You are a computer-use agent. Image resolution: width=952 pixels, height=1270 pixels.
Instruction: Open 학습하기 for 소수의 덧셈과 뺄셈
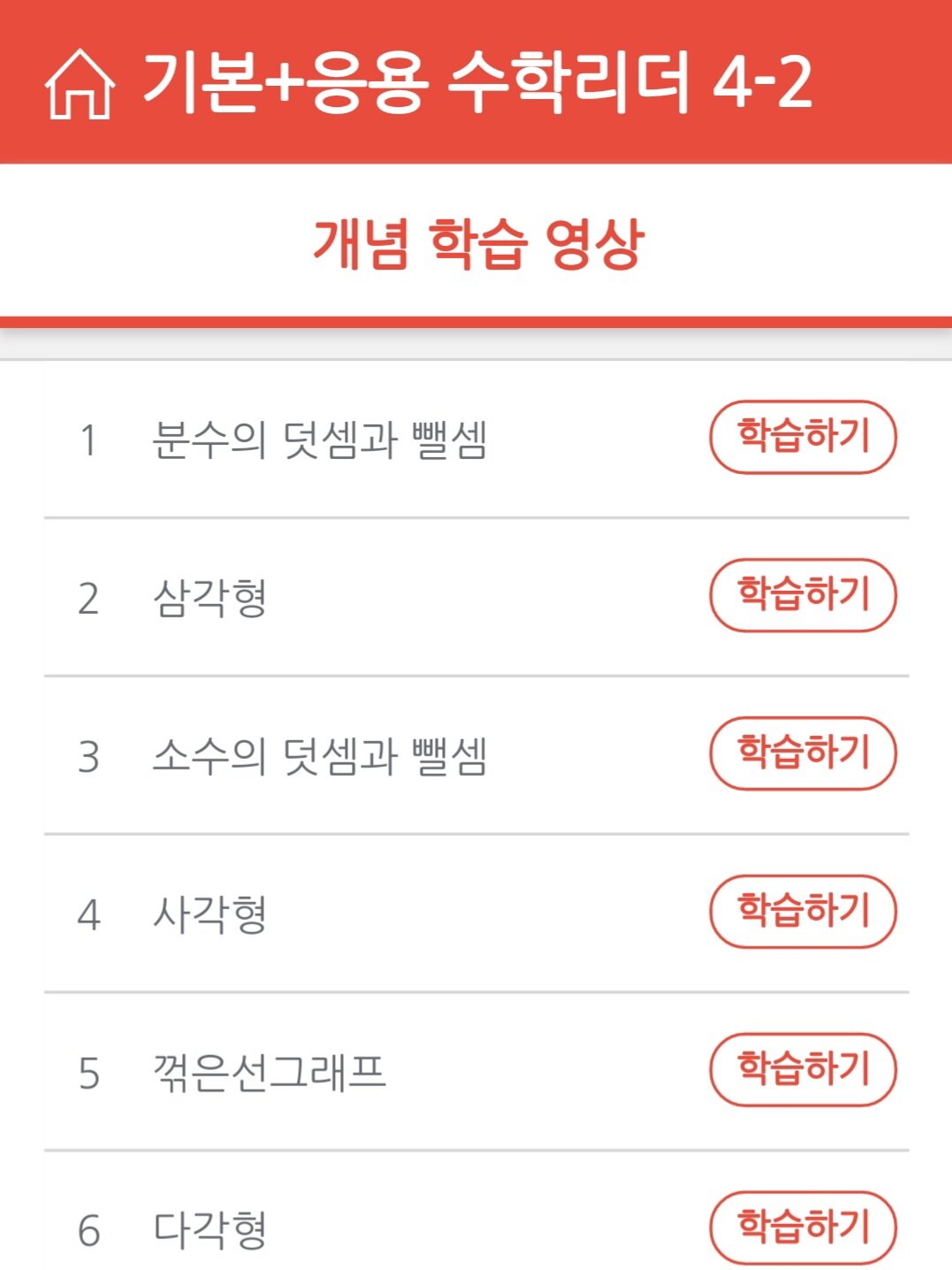click(x=803, y=754)
